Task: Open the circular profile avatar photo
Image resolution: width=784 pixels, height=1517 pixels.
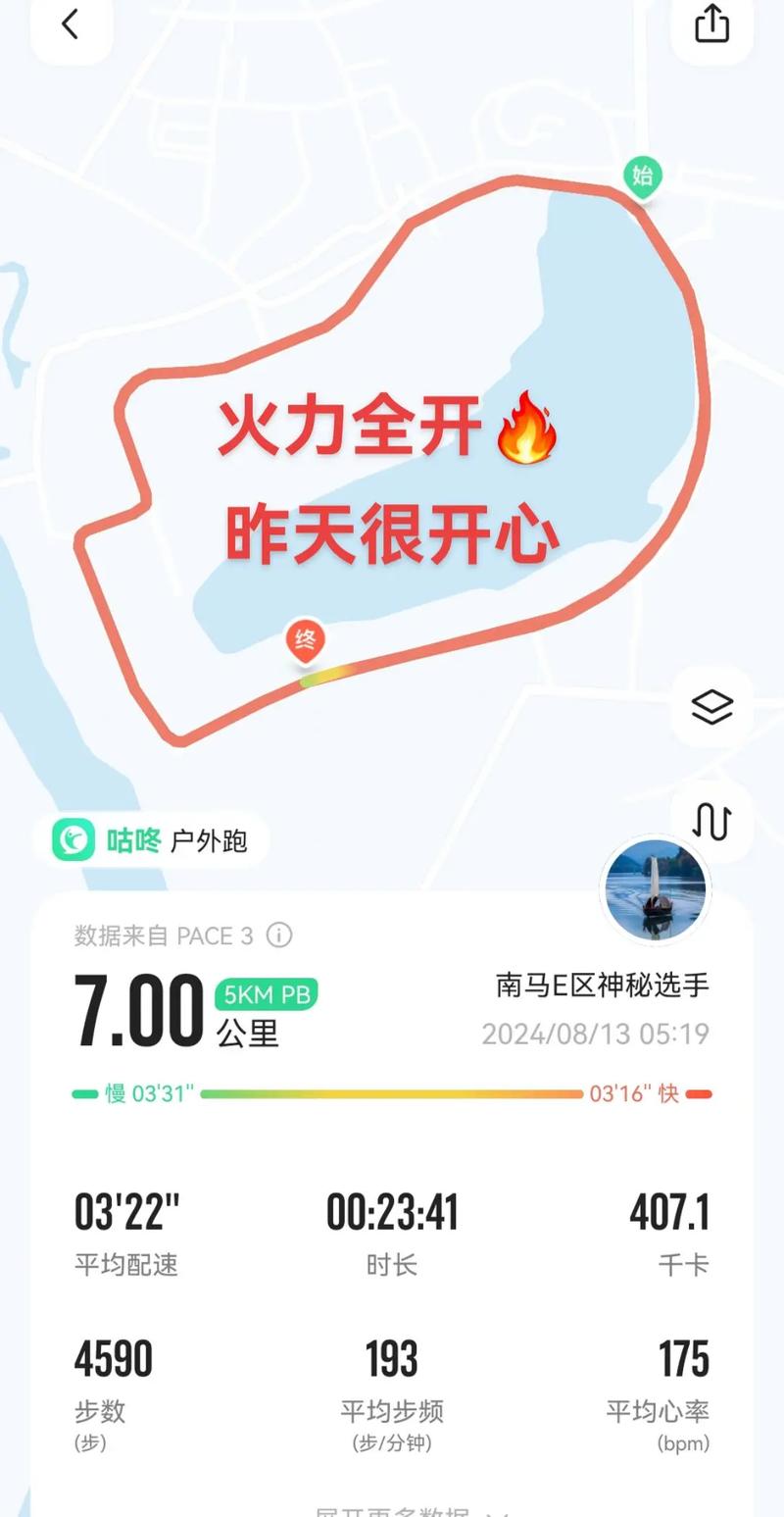Action: 655,890
